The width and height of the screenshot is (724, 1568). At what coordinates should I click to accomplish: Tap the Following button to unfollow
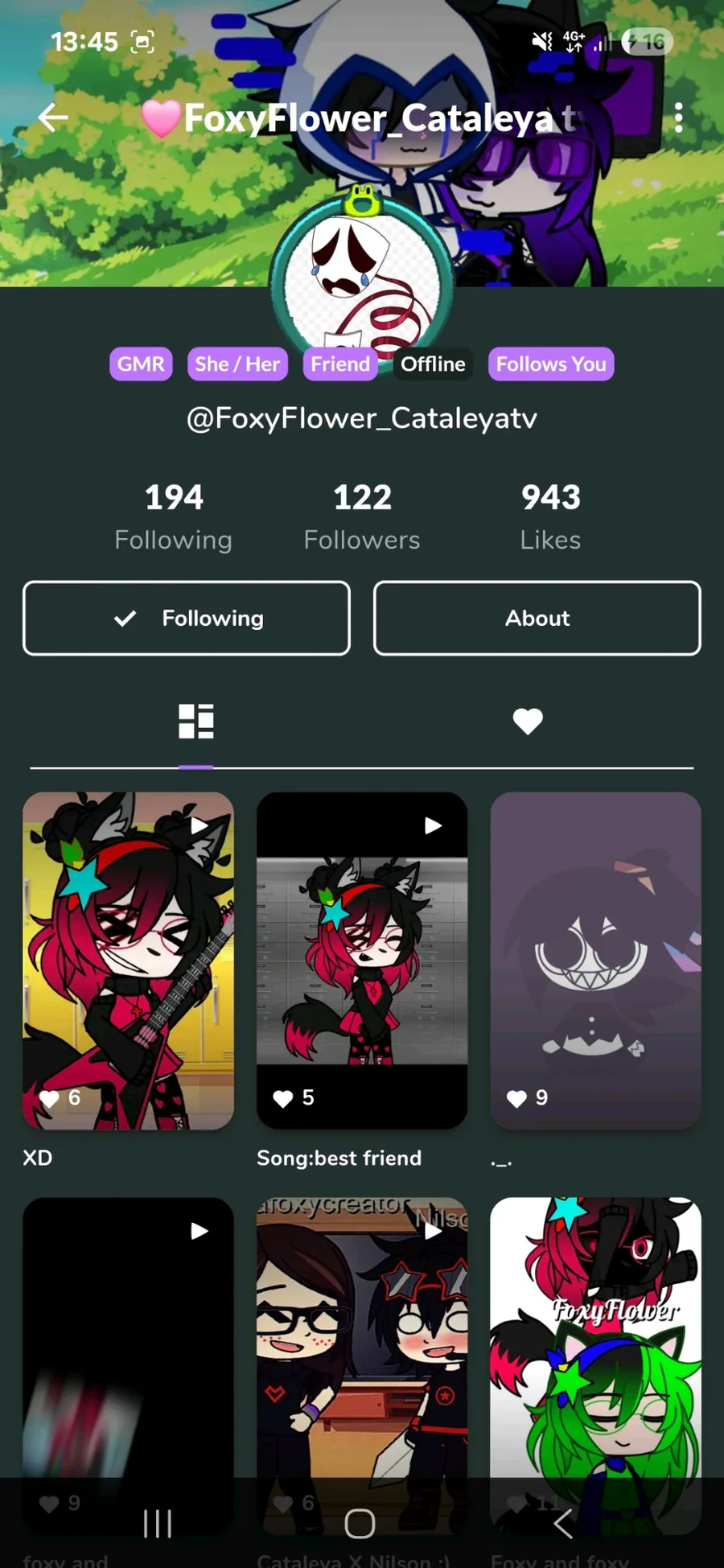[187, 618]
